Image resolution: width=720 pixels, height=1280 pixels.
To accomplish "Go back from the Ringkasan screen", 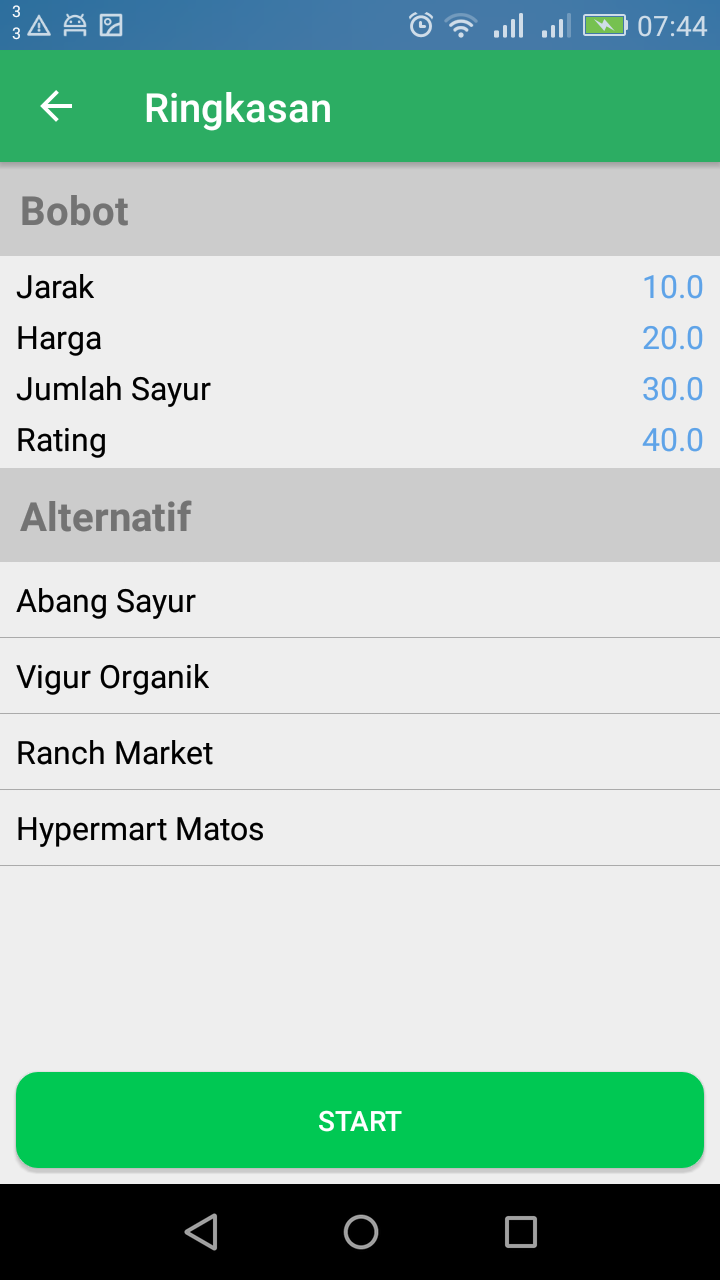I will (56, 107).
